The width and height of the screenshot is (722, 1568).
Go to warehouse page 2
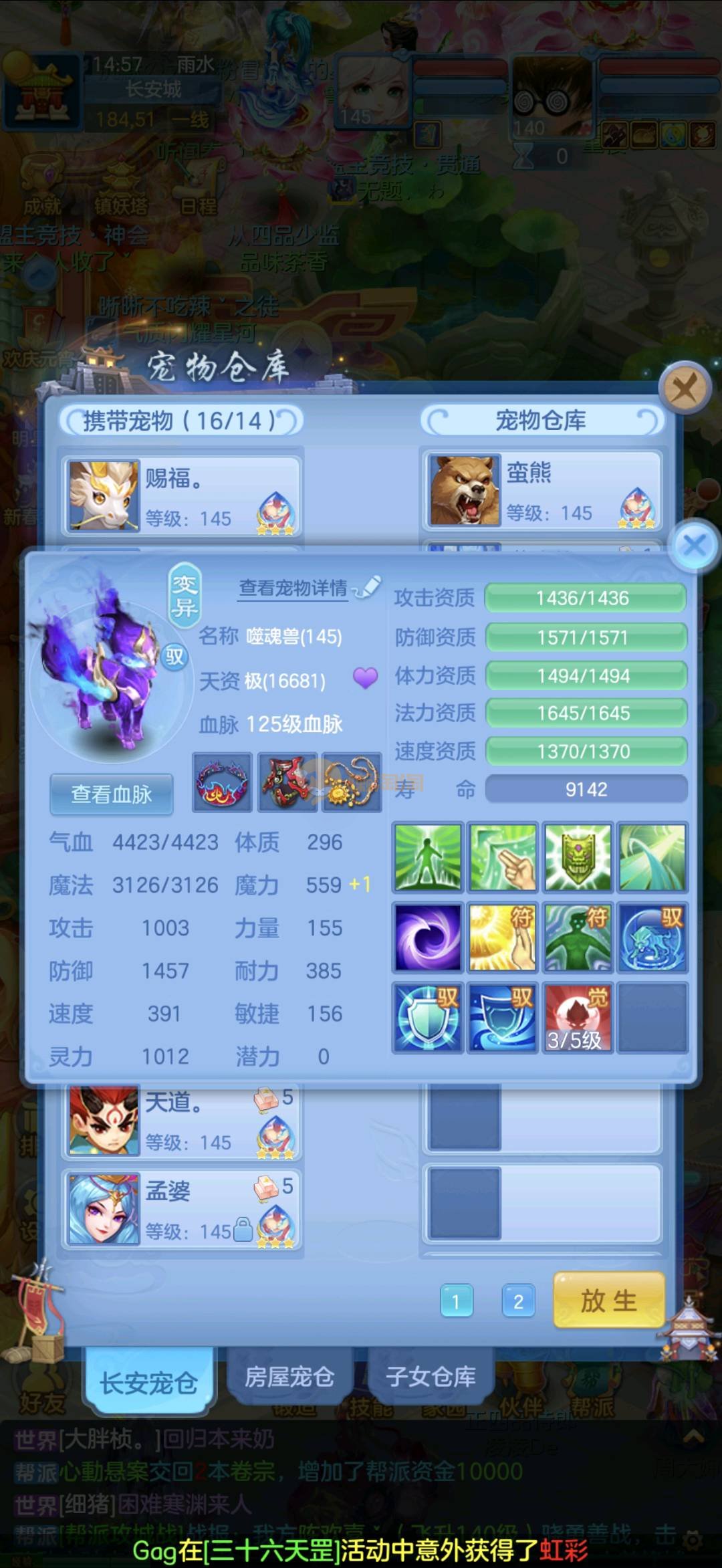point(518,1301)
